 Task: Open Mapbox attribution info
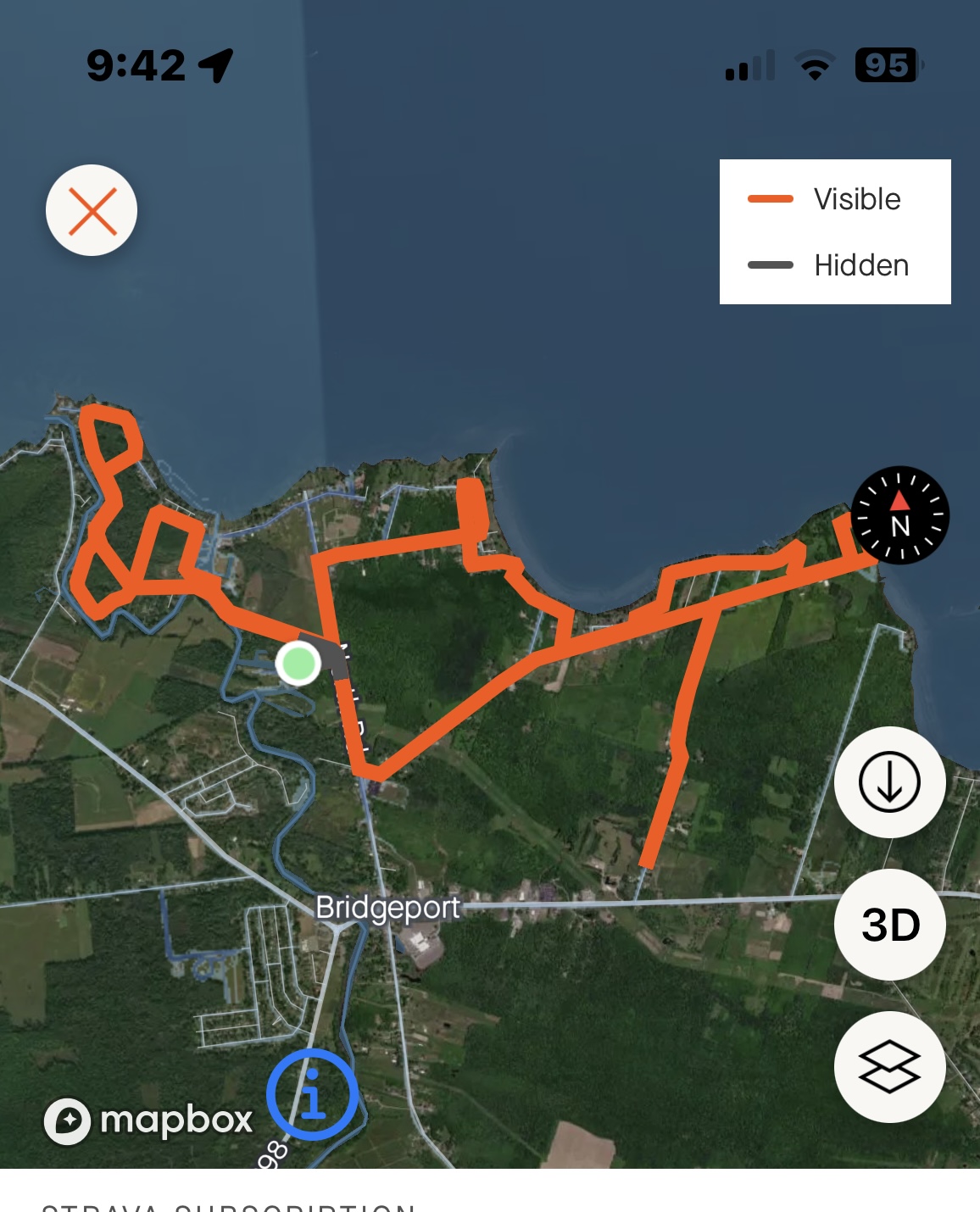tap(312, 1094)
